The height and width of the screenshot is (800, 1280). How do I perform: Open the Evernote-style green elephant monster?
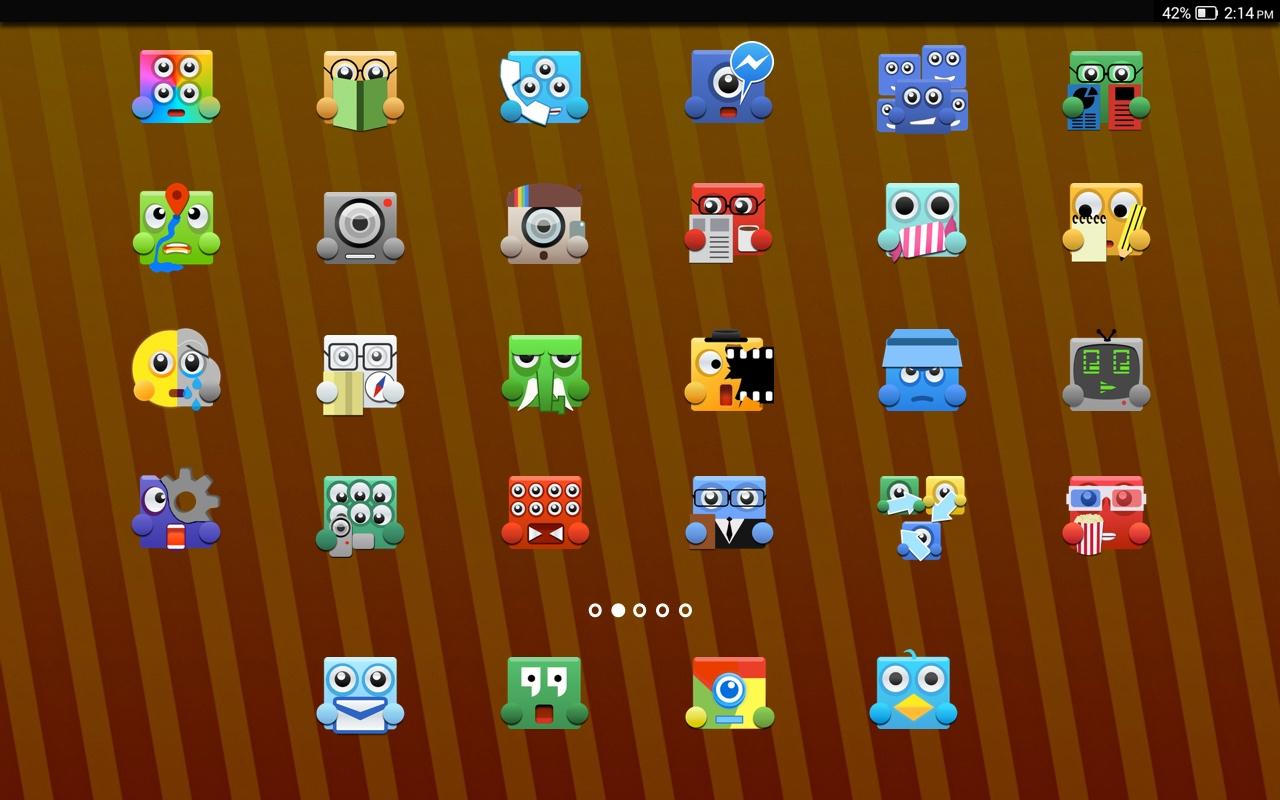coord(544,372)
